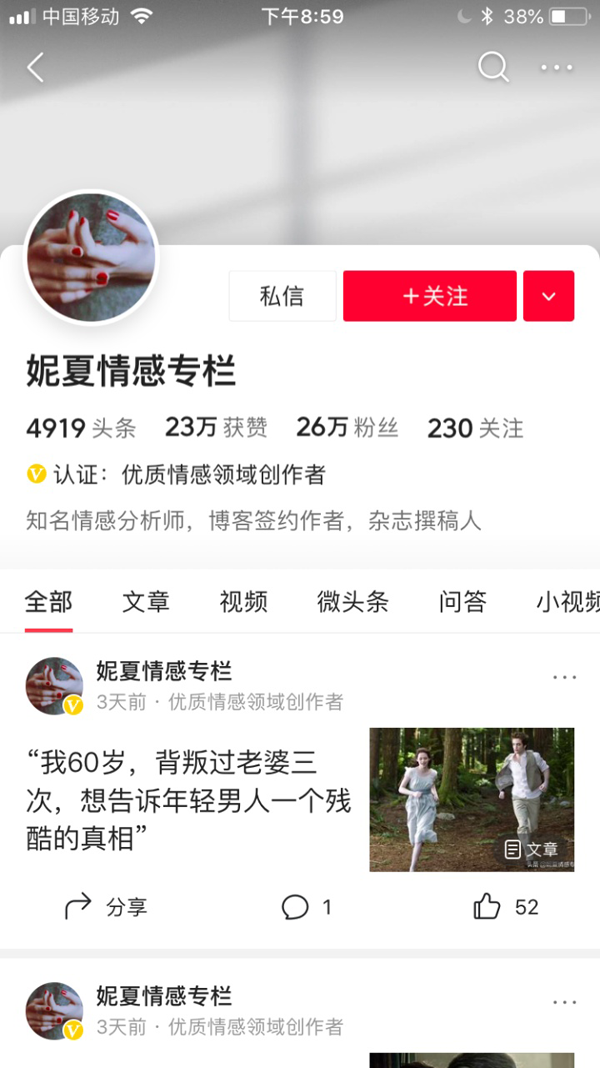Switch to the 微头条 tab
This screenshot has height=1068, width=600.
353,602
